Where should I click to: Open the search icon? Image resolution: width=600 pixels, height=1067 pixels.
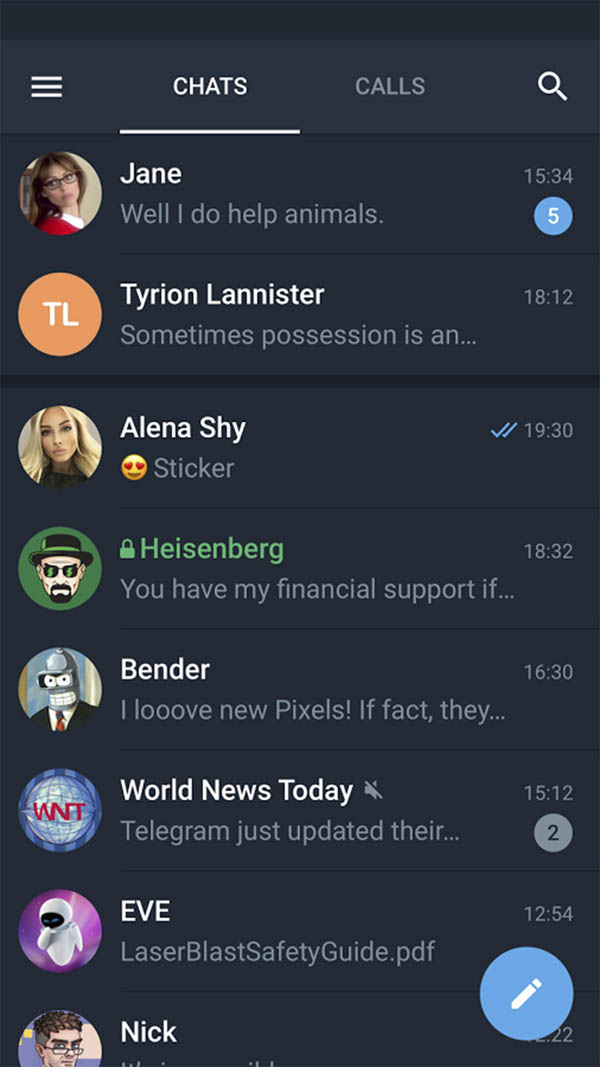pyautogui.click(x=552, y=87)
